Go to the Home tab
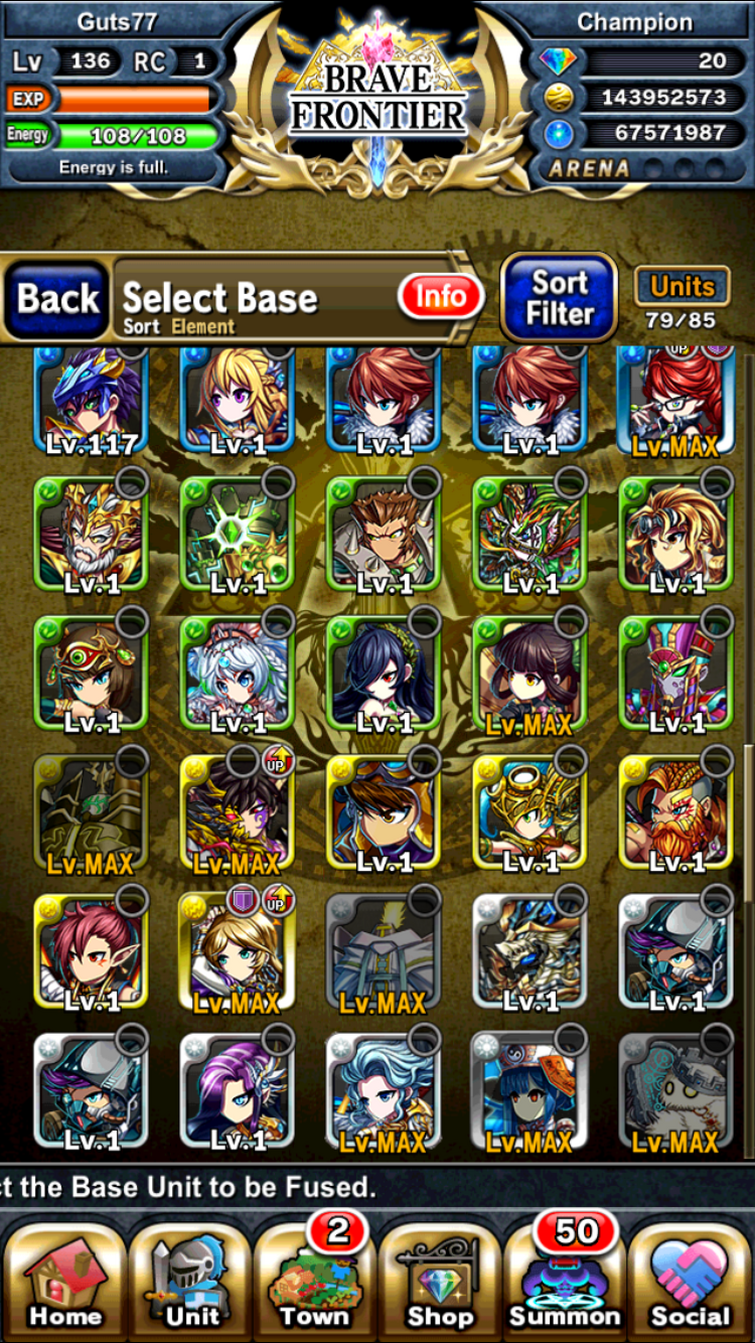The image size is (755, 1343). [65, 1282]
